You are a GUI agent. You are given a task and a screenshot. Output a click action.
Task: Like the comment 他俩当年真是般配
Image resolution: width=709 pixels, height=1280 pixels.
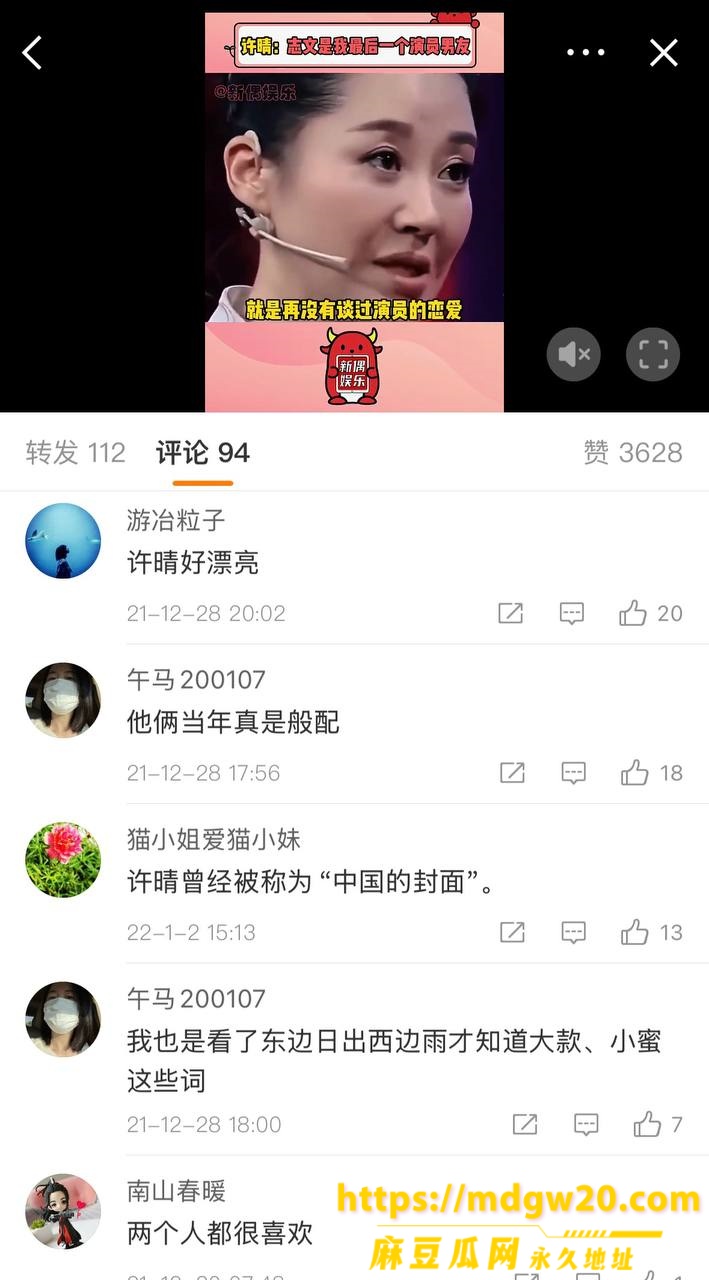coord(651,772)
